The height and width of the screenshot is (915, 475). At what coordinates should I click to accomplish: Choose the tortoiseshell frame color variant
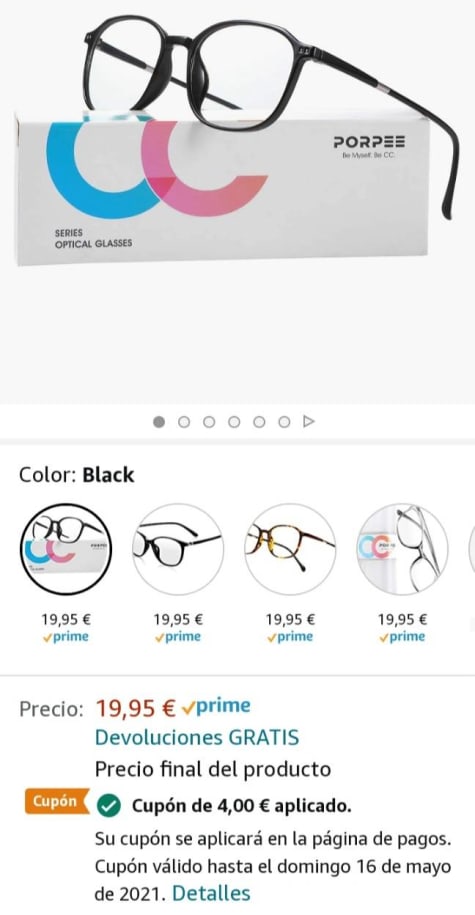290,549
